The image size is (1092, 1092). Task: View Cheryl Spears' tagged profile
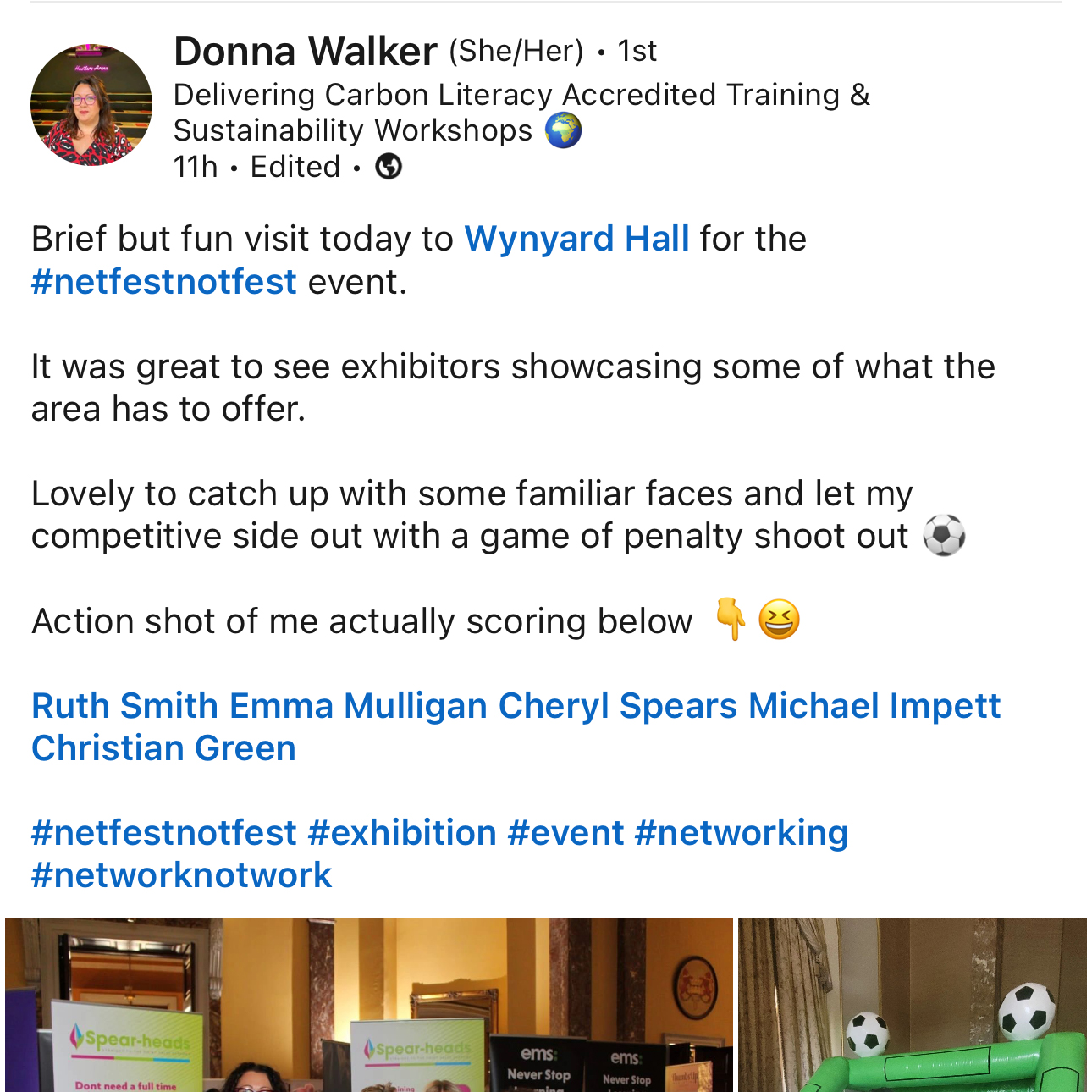(618, 706)
